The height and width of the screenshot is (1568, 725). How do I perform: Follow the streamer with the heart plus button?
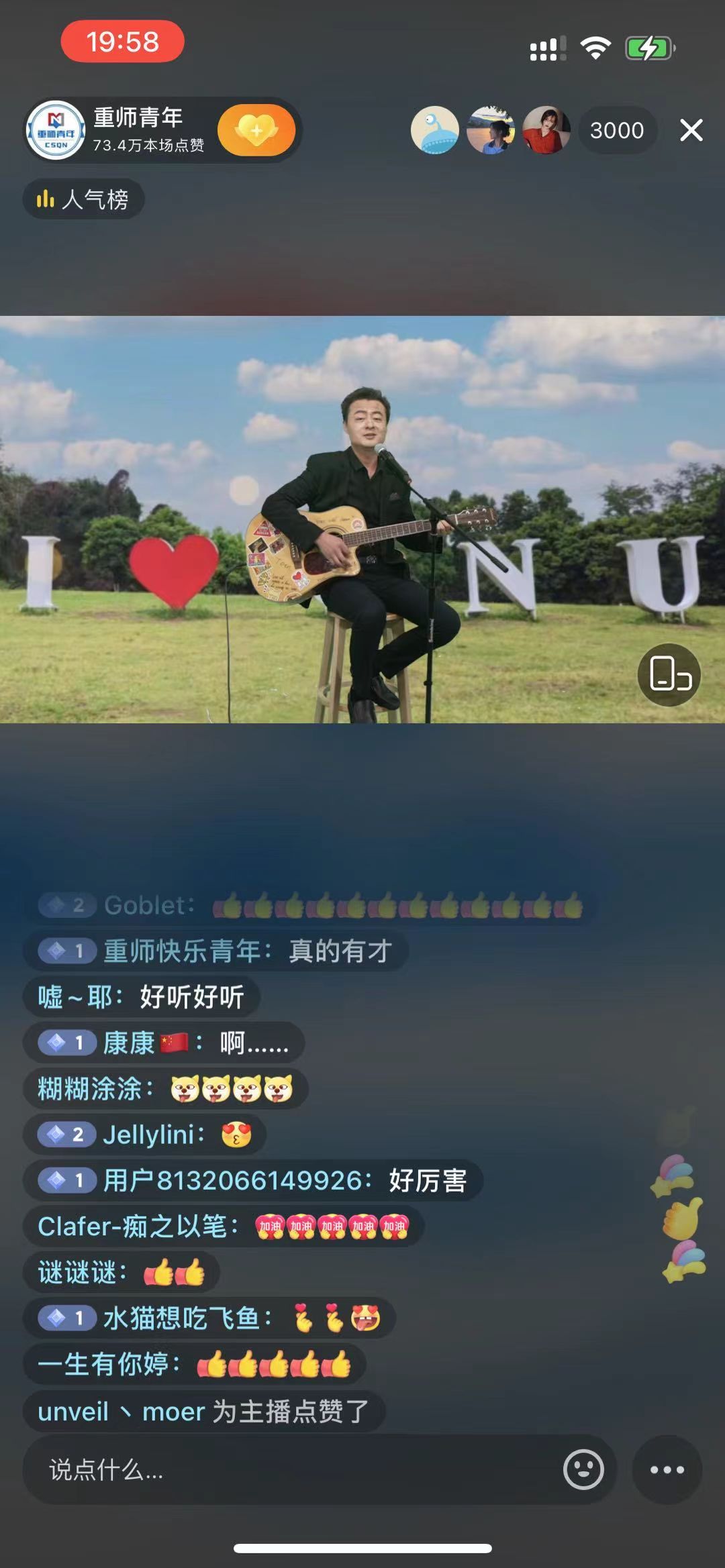(x=256, y=130)
